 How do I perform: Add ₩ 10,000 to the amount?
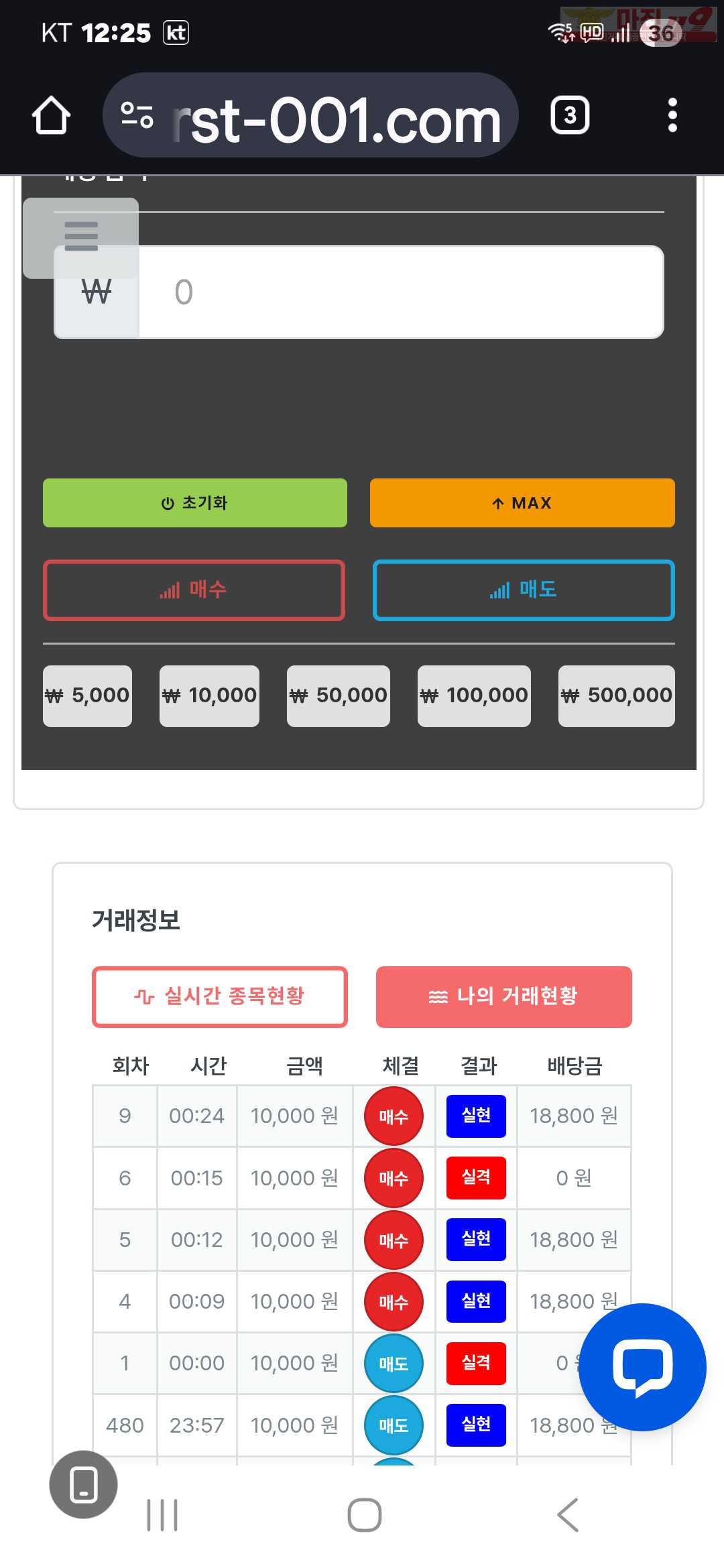point(209,696)
